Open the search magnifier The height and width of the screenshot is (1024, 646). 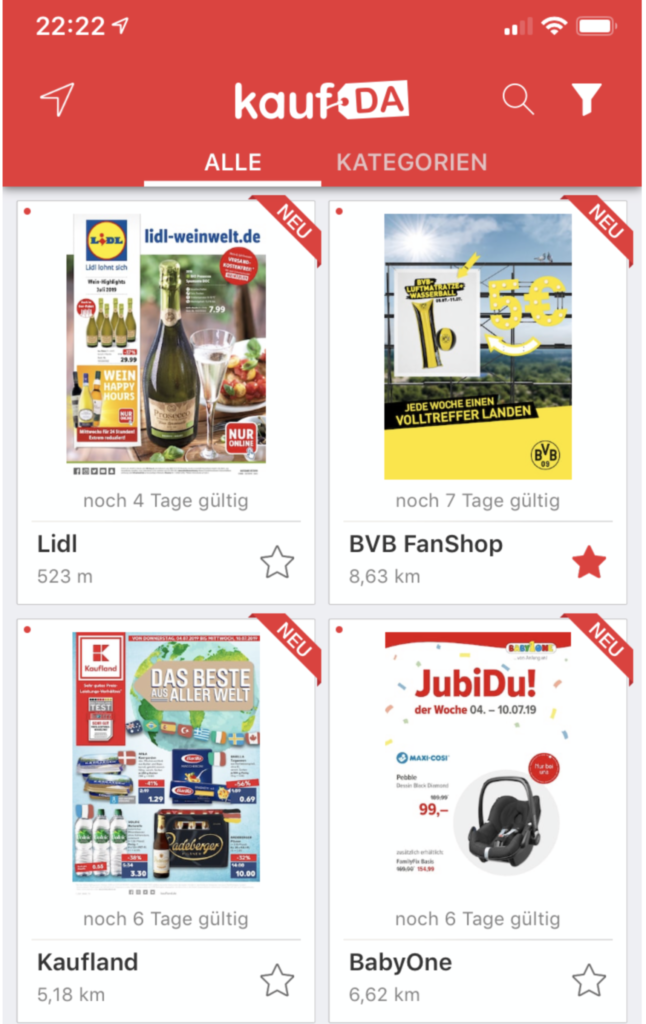(x=517, y=98)
